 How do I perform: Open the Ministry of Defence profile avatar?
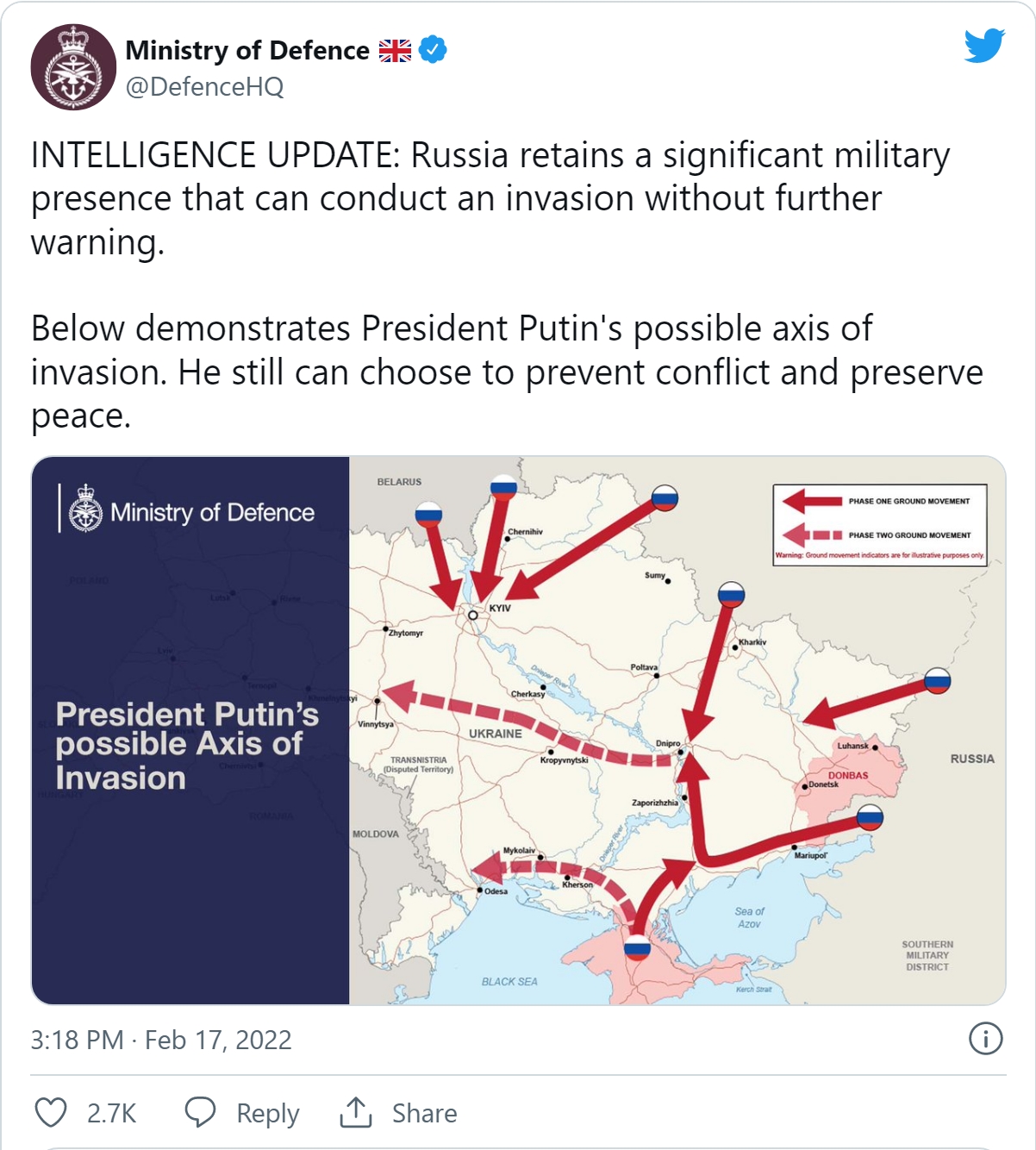pos(73,67)
